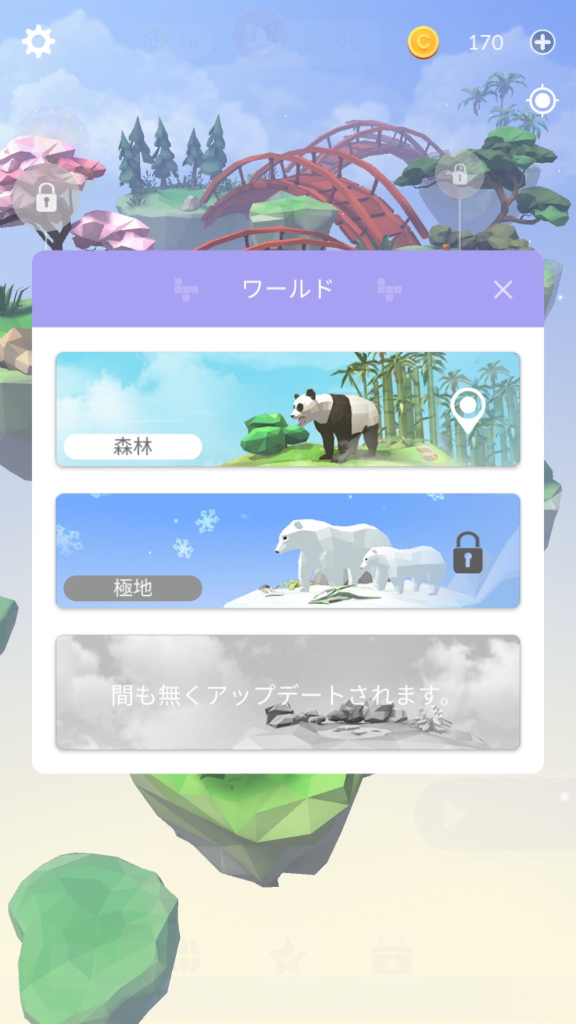Close the ワールド dialog

[x=503, y=290]
